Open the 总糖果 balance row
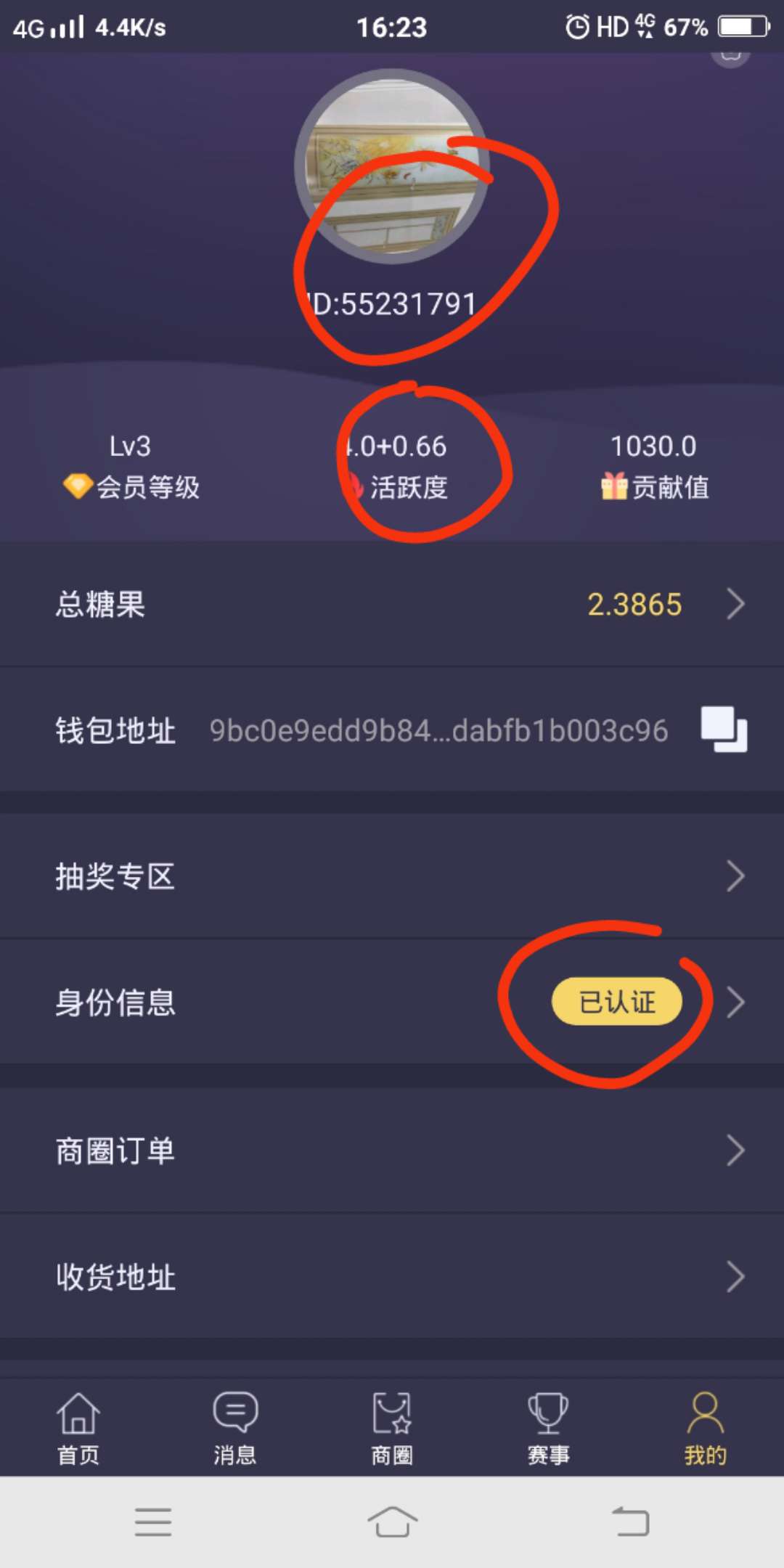This screenshot has width=784, height=1568. (x=392, y=604)
